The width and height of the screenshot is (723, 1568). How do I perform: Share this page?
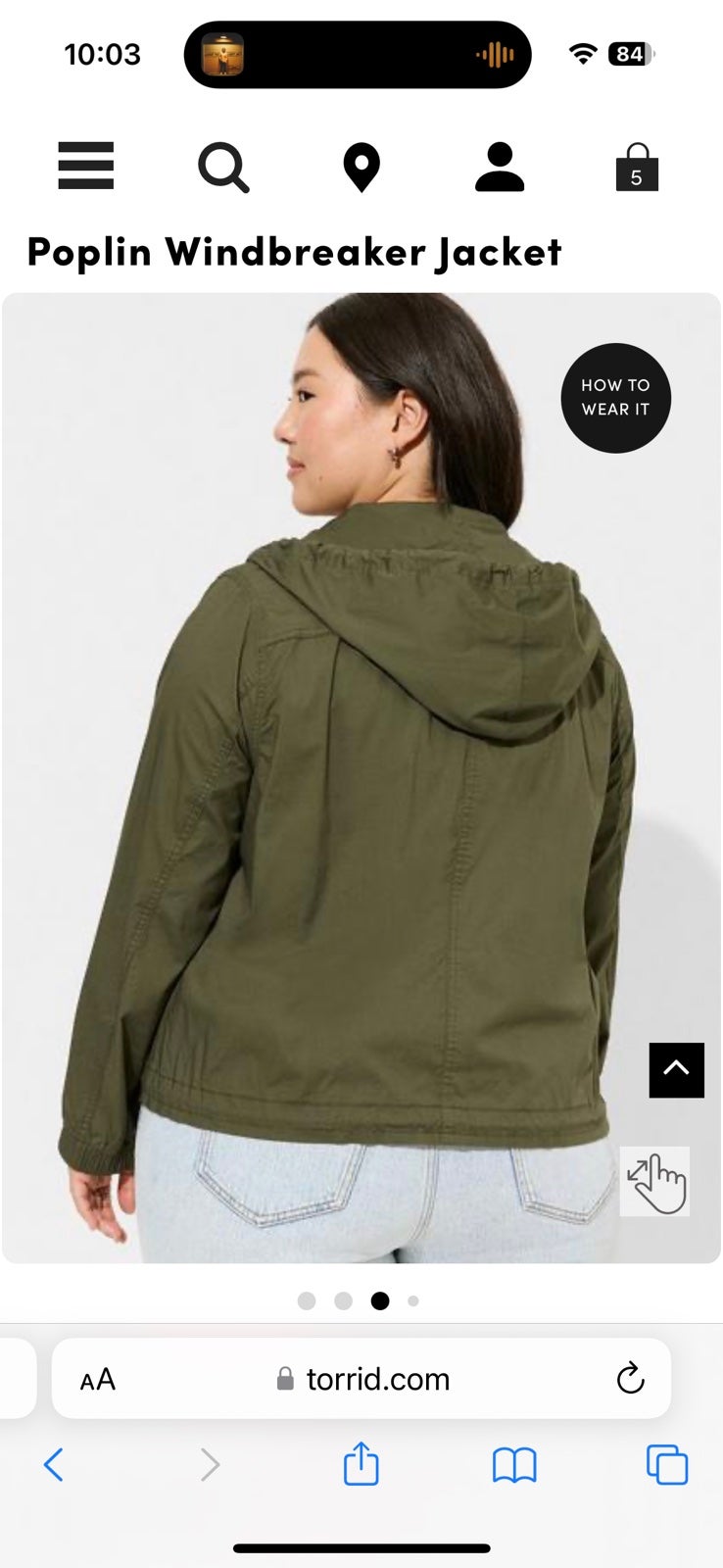pyautogui.click(x=361, y=1463)
